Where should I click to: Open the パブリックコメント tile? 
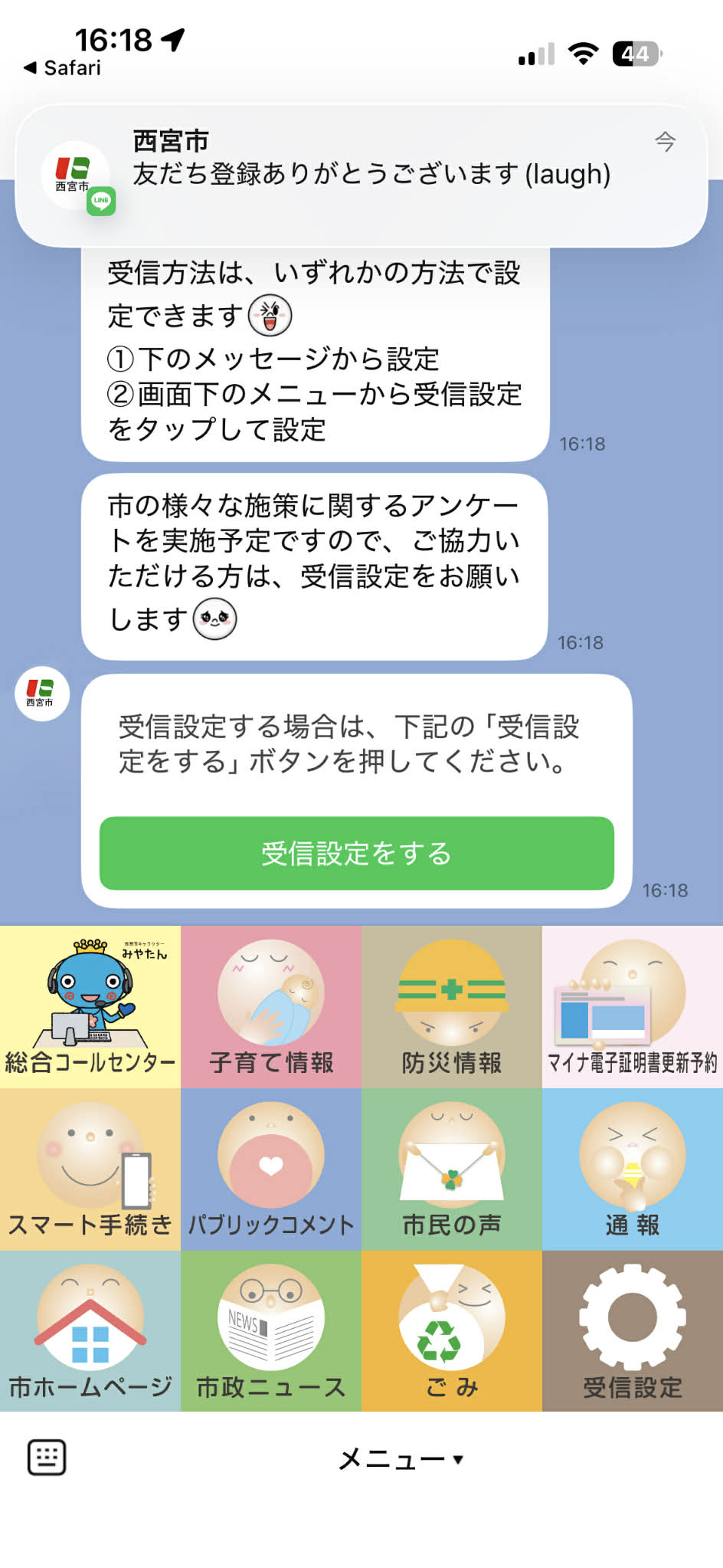(x=271, y=1169)
